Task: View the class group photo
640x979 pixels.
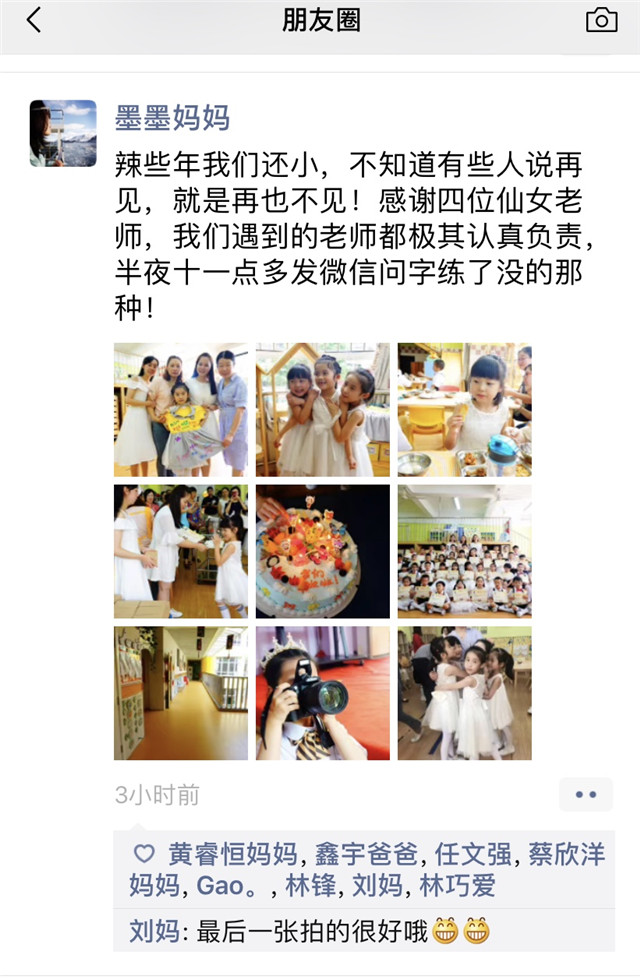Action: point(465,551)
